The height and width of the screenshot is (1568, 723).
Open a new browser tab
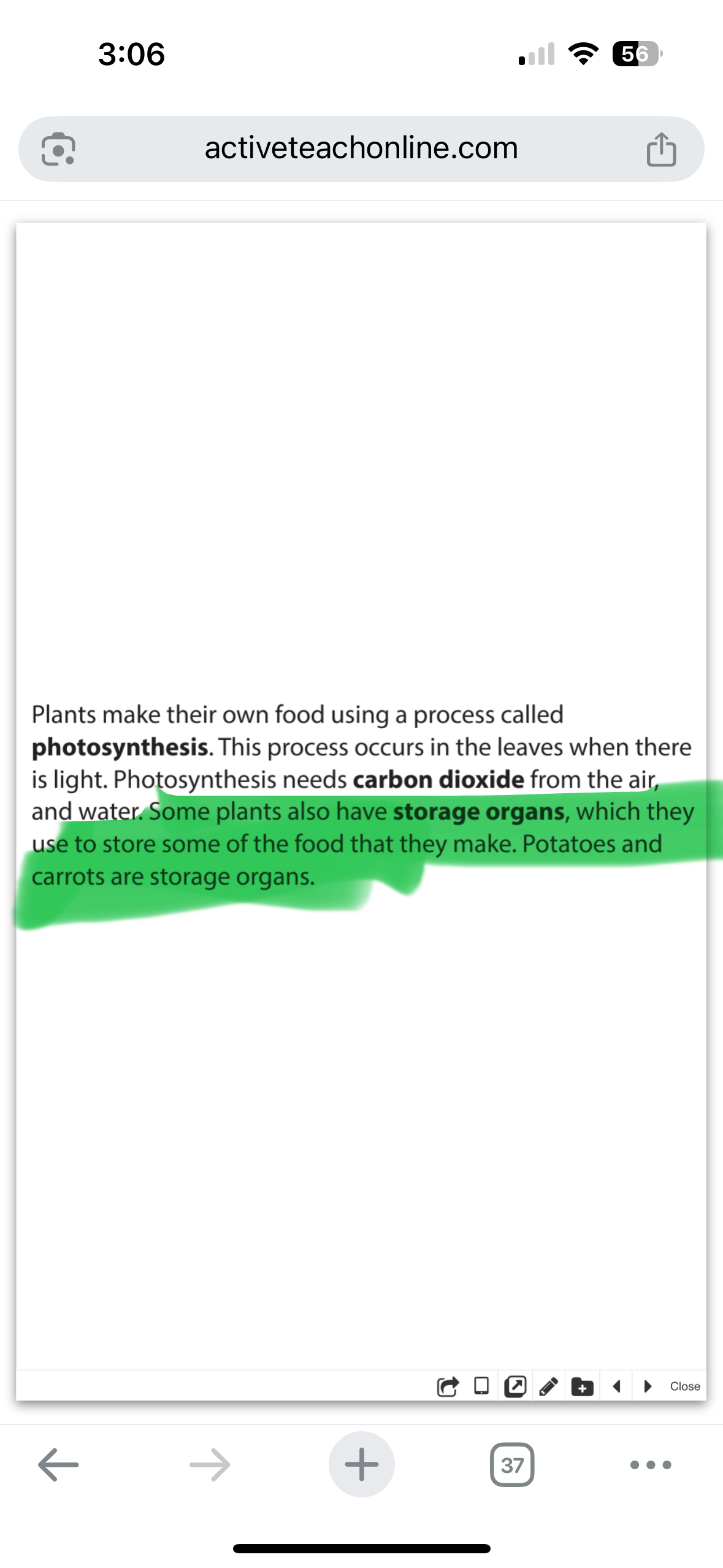361,1464
